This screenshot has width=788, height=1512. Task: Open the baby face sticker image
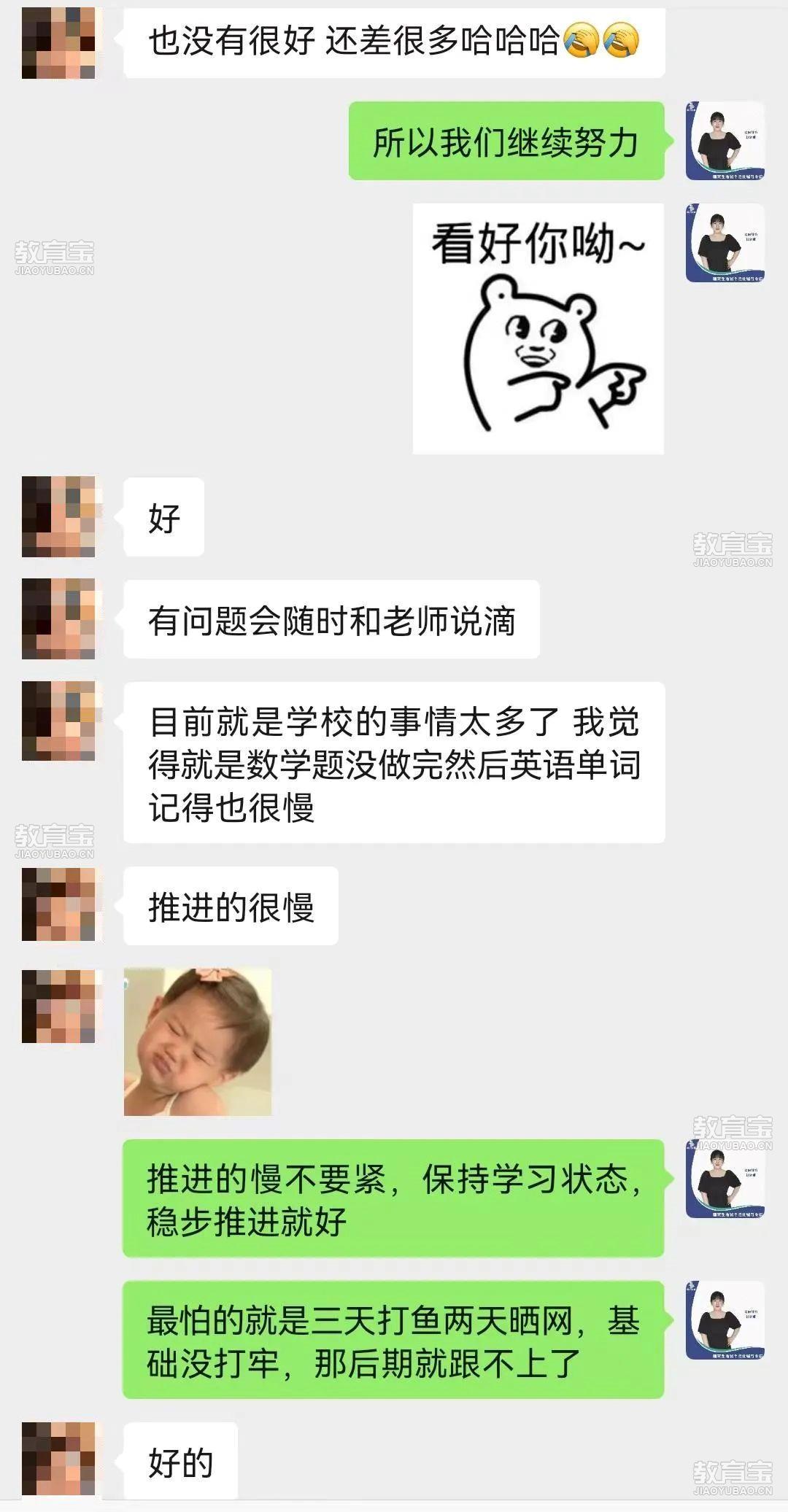(x=198, y=1042)
